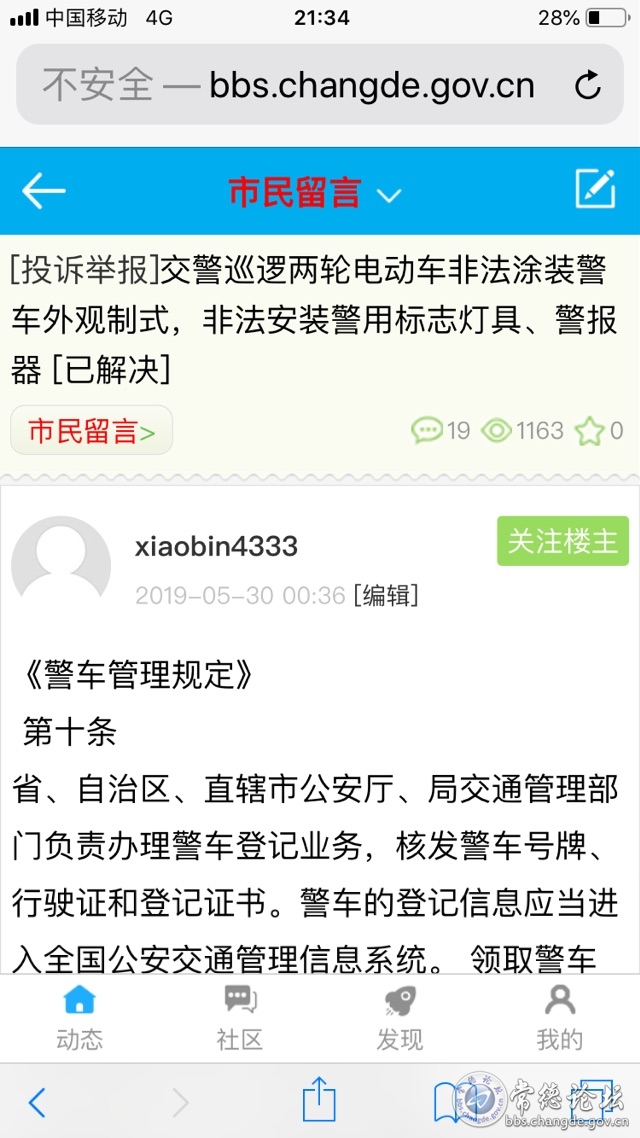
Task: Go back using the header arrow
Action: pyautogui.click(x=43, y=190)
